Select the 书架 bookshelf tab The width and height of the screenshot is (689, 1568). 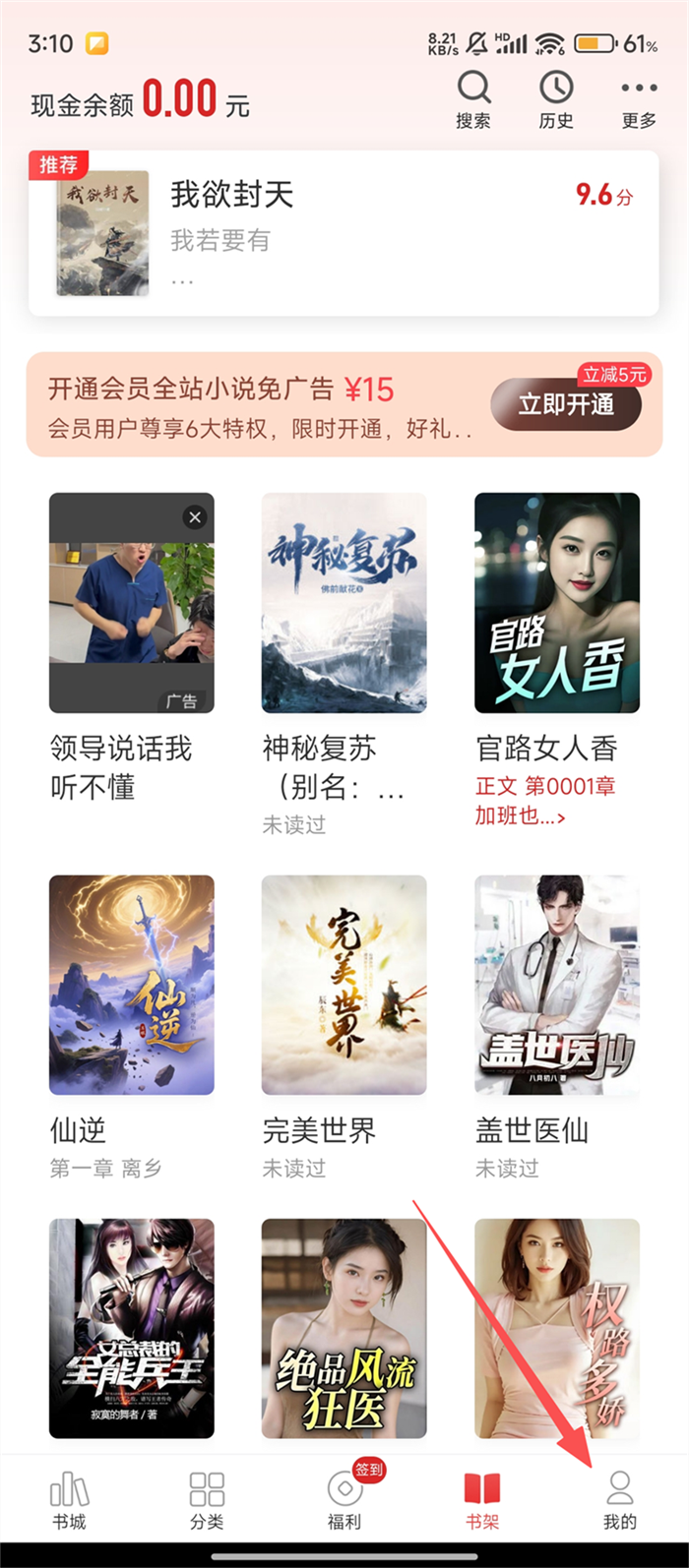(482, 1501)
